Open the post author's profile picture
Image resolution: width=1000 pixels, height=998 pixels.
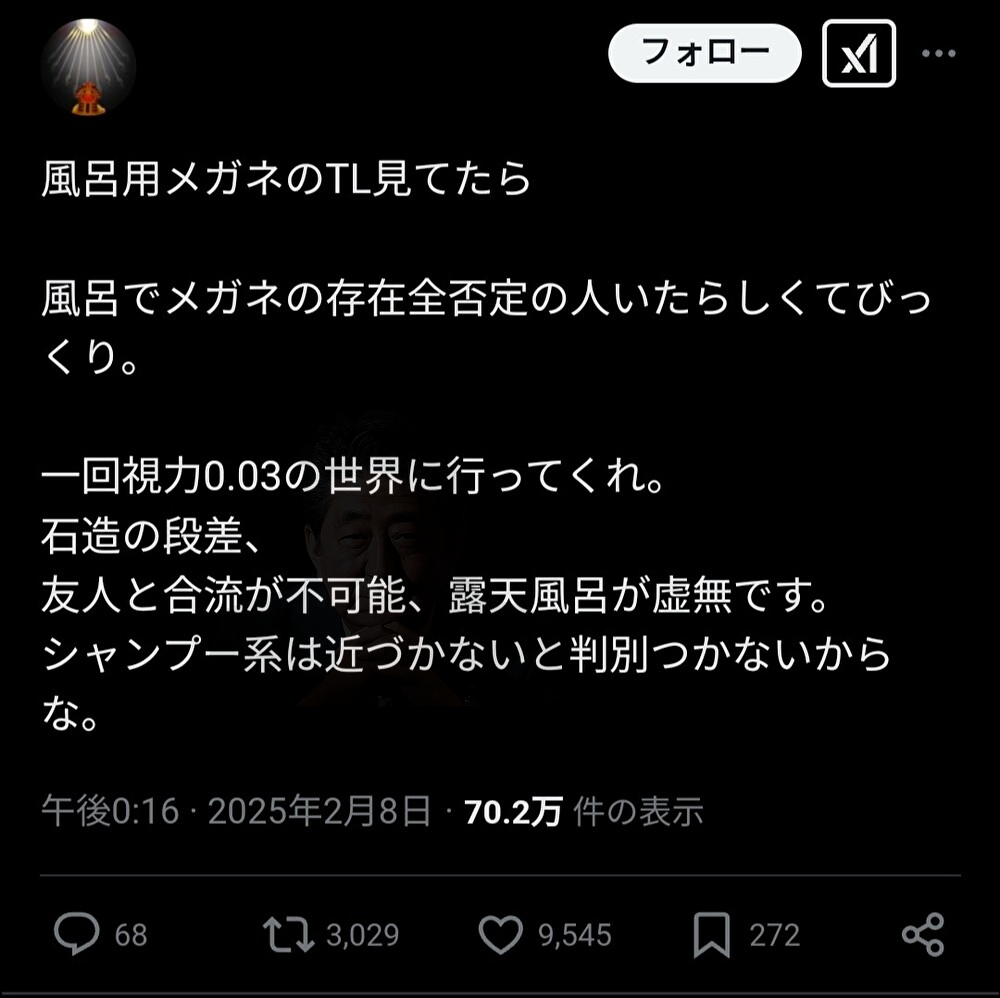88,65
